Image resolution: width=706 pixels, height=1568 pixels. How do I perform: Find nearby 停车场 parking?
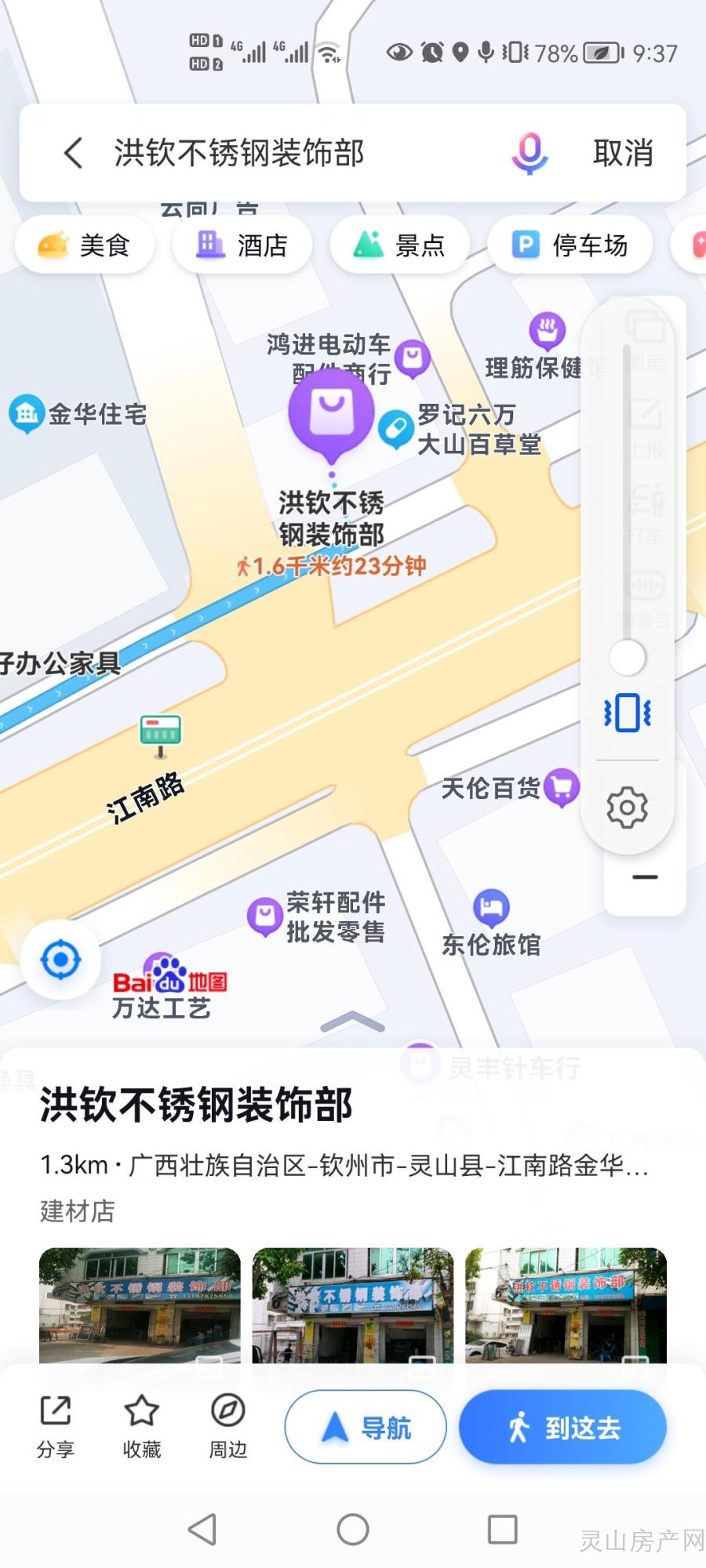570,245
